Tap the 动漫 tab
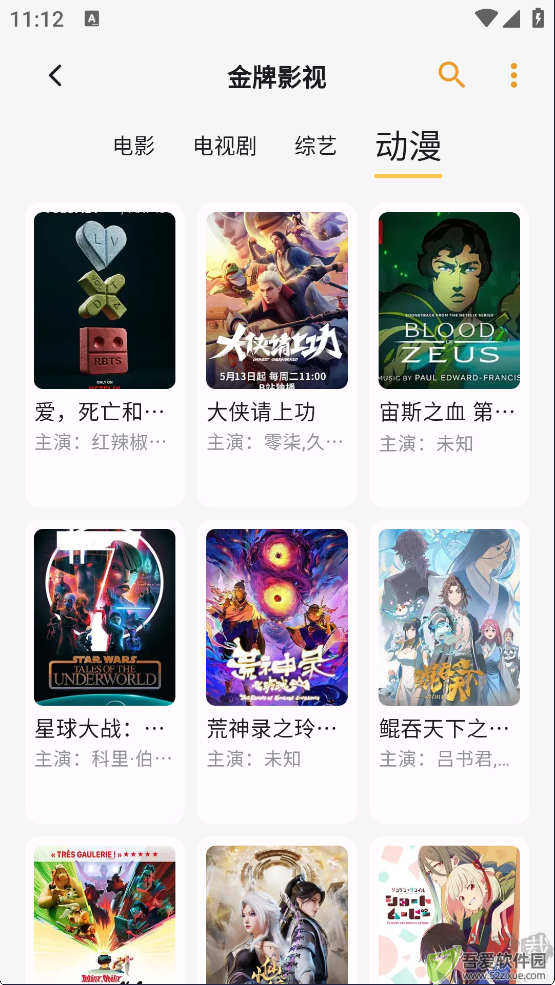The image size is (555, 985). point(408,146)
